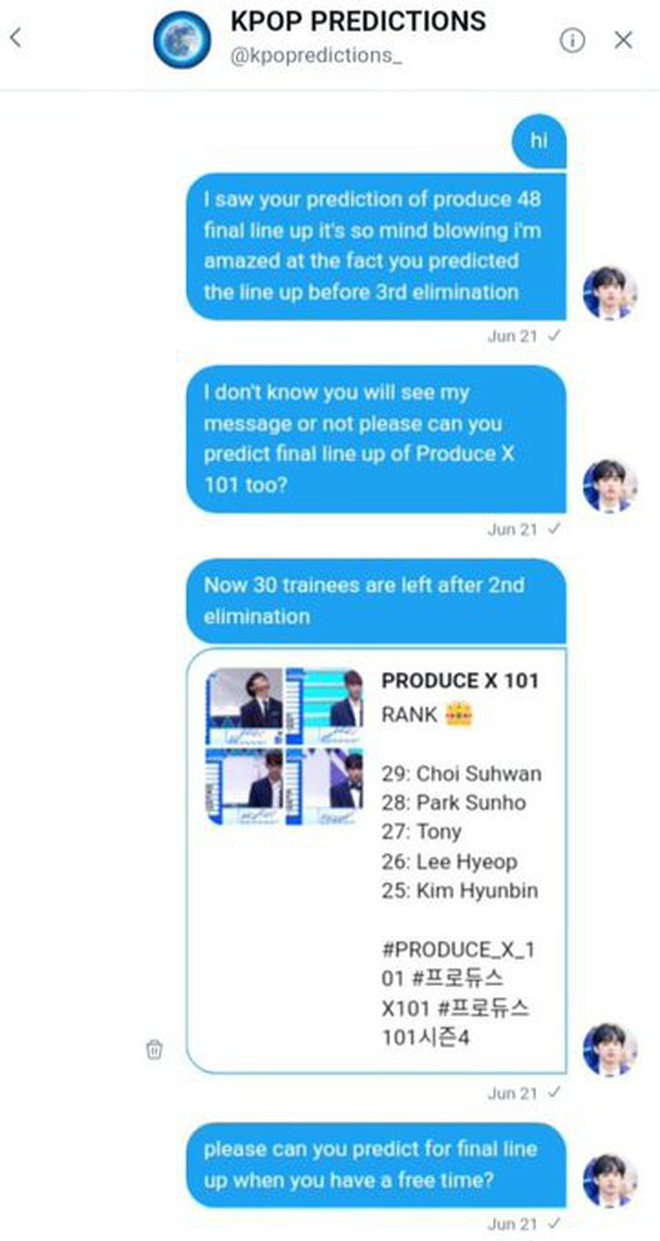Close the conversation with X

(623, 40)
